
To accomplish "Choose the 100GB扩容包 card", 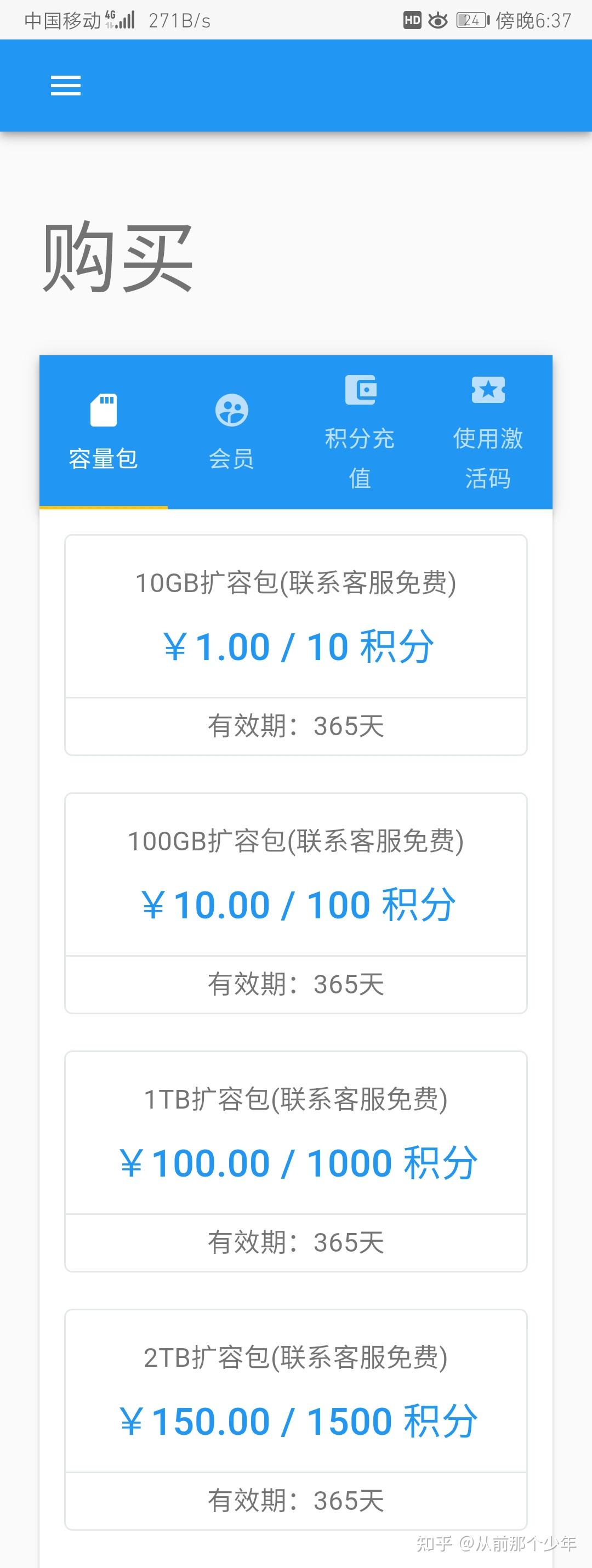I will pyautogui.click(x=295, y=902).
